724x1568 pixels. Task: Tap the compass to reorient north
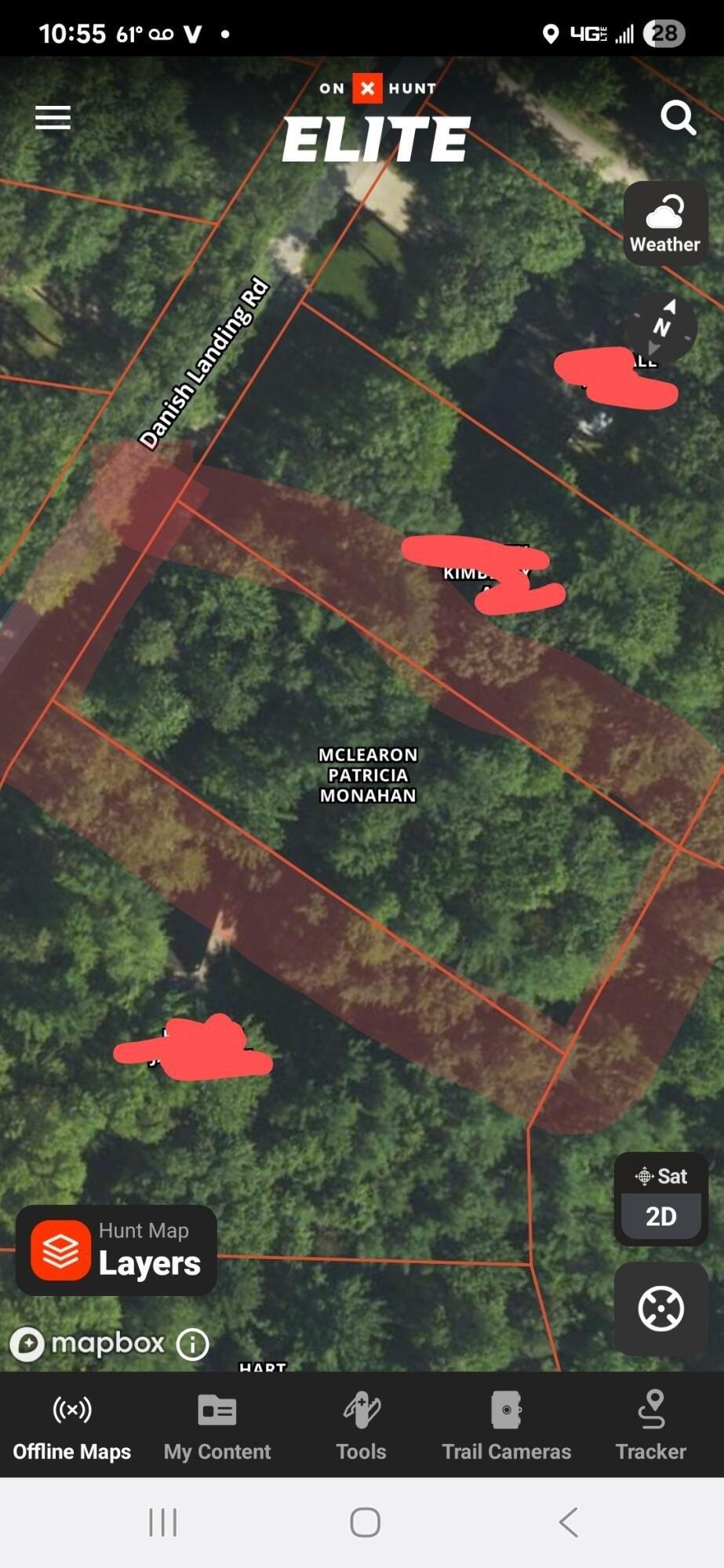point(661,327)
